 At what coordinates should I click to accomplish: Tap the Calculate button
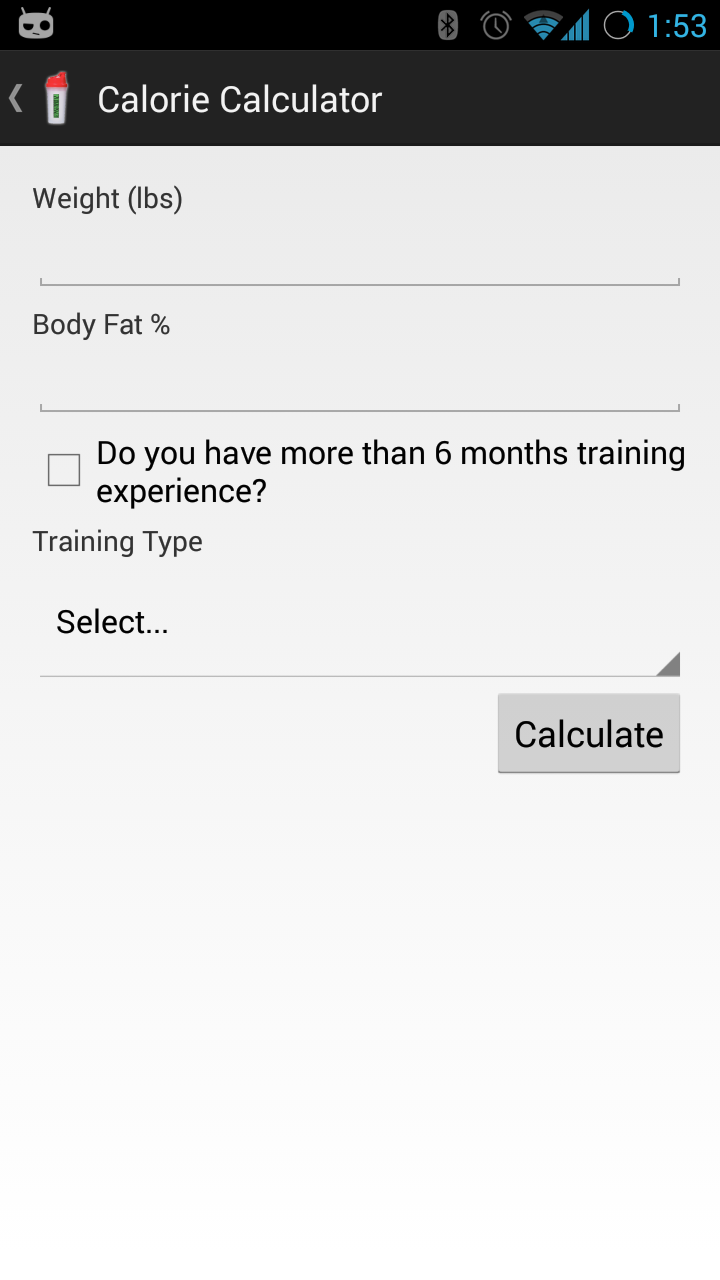[588, 734]
